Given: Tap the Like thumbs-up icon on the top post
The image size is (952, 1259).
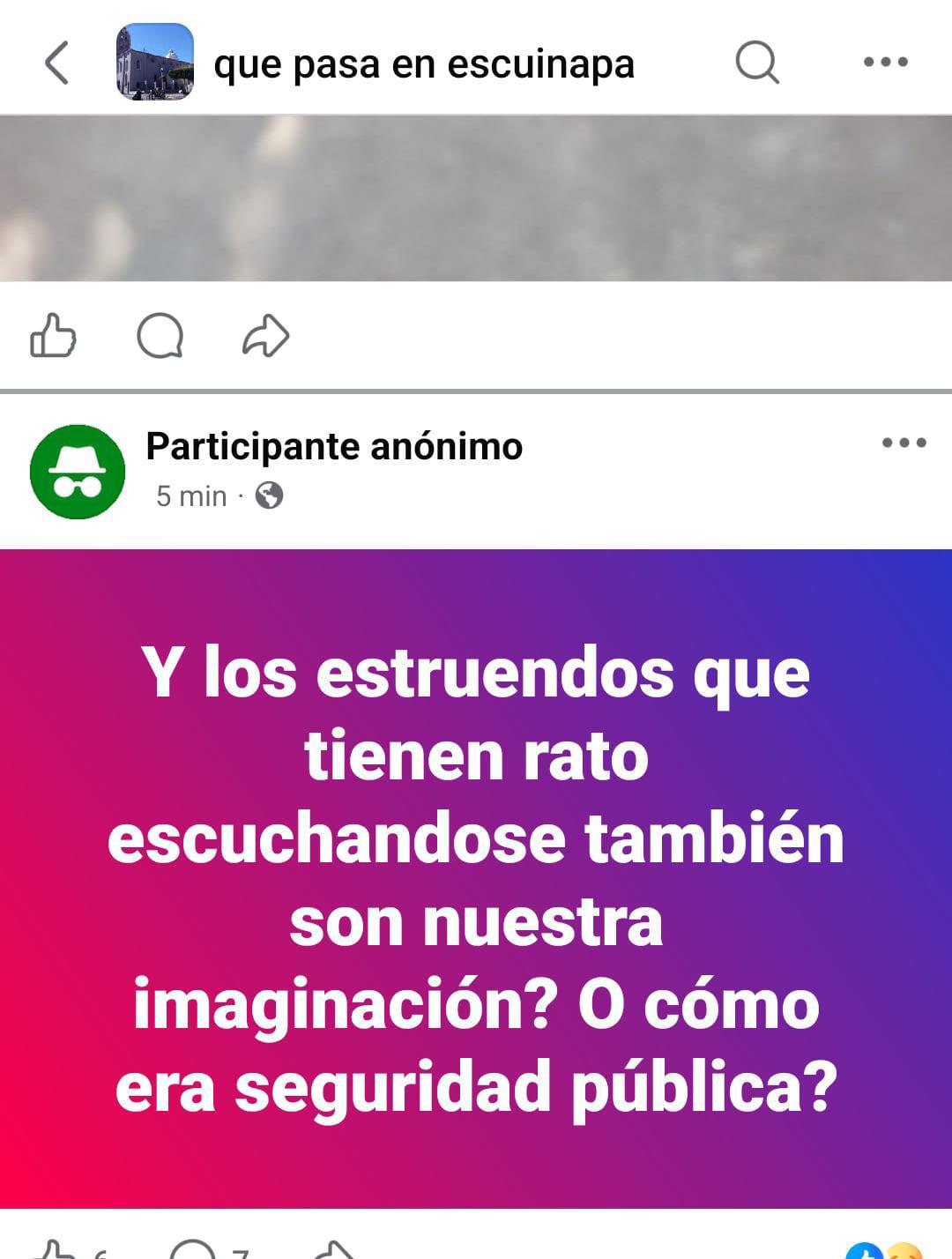Looking at the screenshot, I should pos(55,335).
